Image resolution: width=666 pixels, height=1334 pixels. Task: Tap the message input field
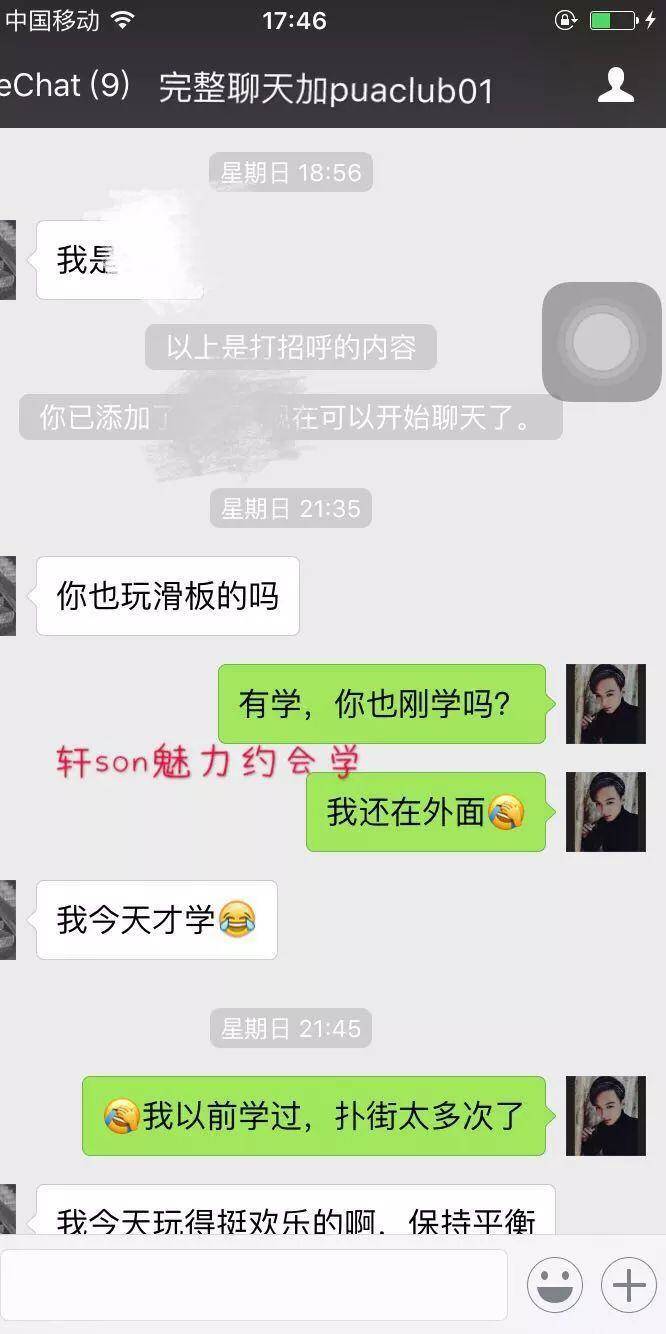253,1284
